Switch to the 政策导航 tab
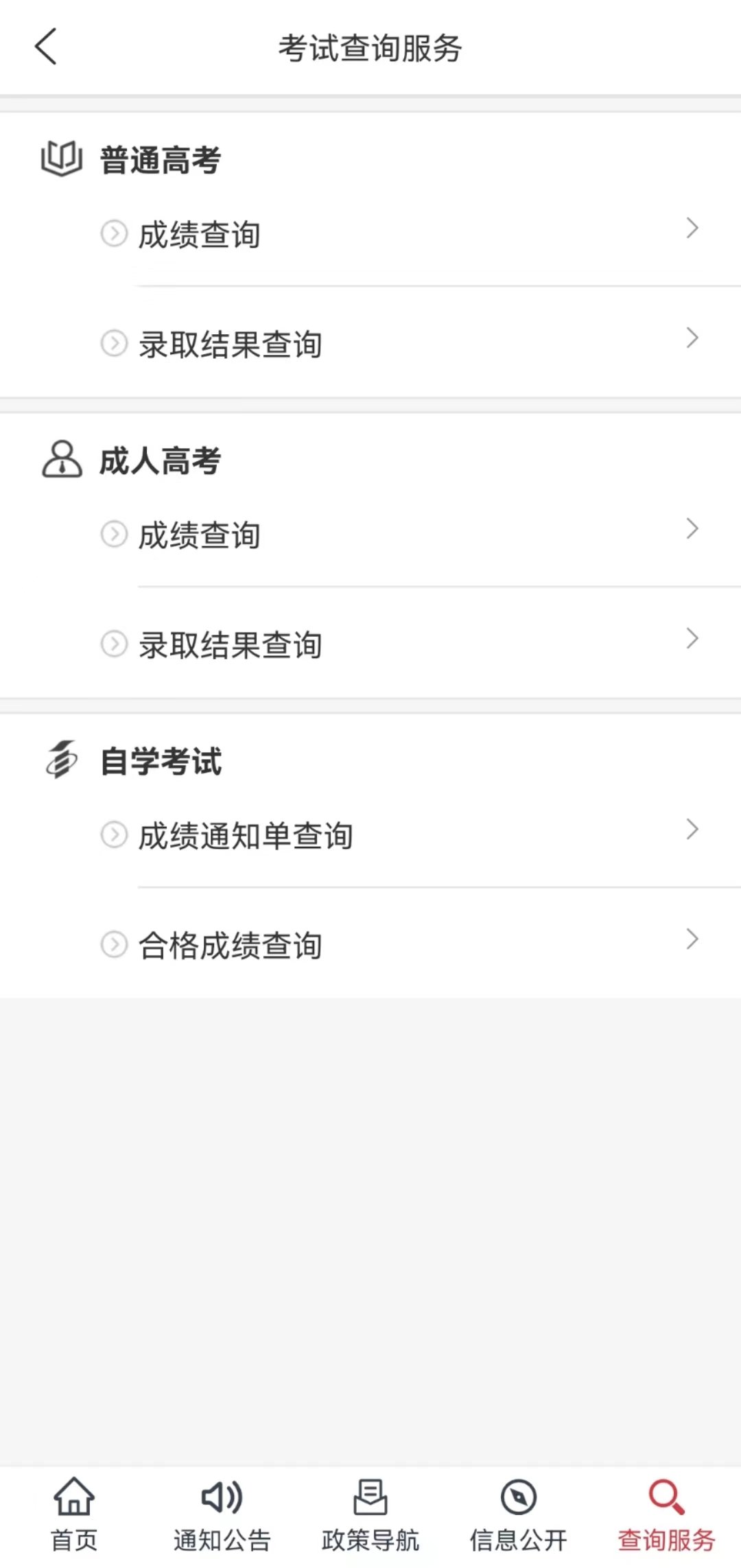Screen dimensions: 741x1568 click(370, 1515)
